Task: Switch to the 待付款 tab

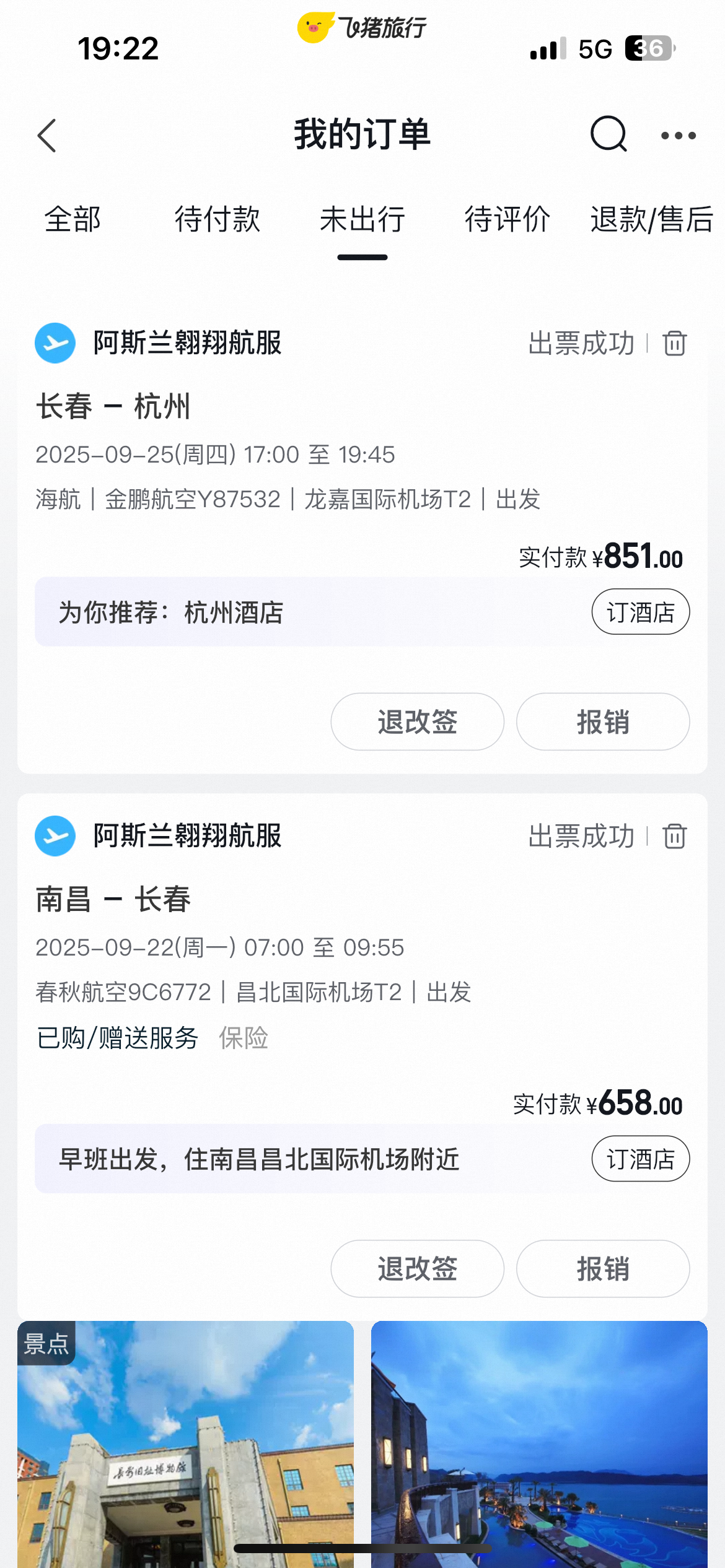Action: click(217, 219)
